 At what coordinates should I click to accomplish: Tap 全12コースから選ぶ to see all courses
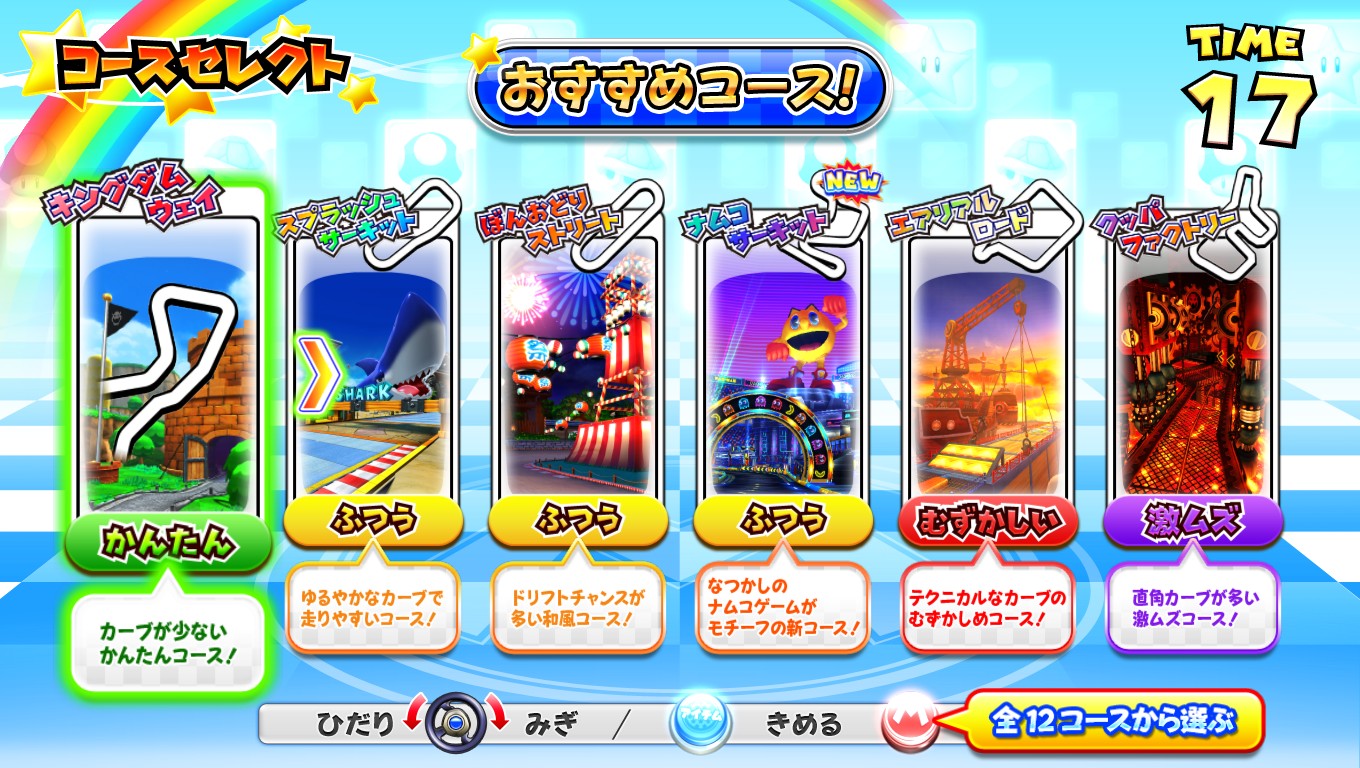(x=1113, y=720)
